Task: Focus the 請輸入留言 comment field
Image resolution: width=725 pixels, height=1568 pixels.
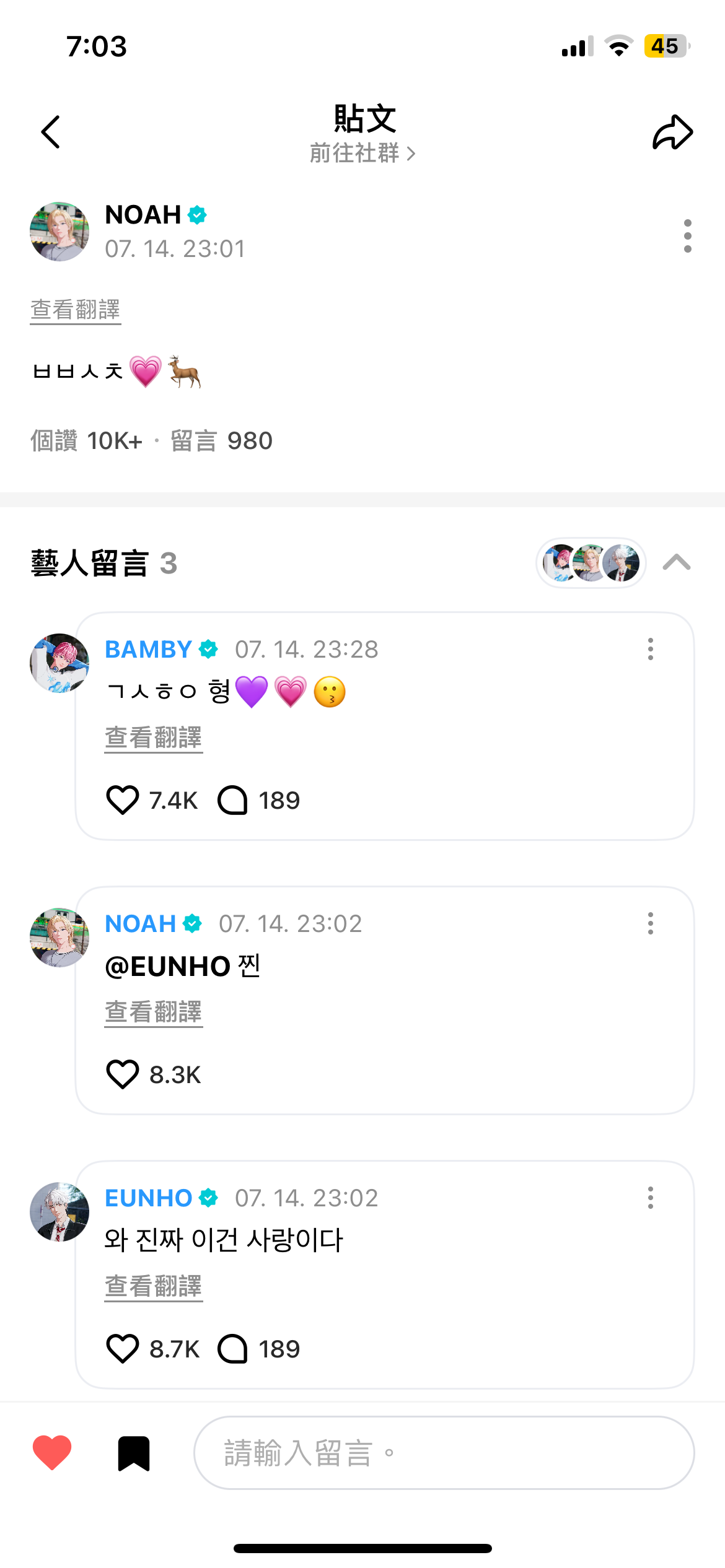Action: [444, 1453]
